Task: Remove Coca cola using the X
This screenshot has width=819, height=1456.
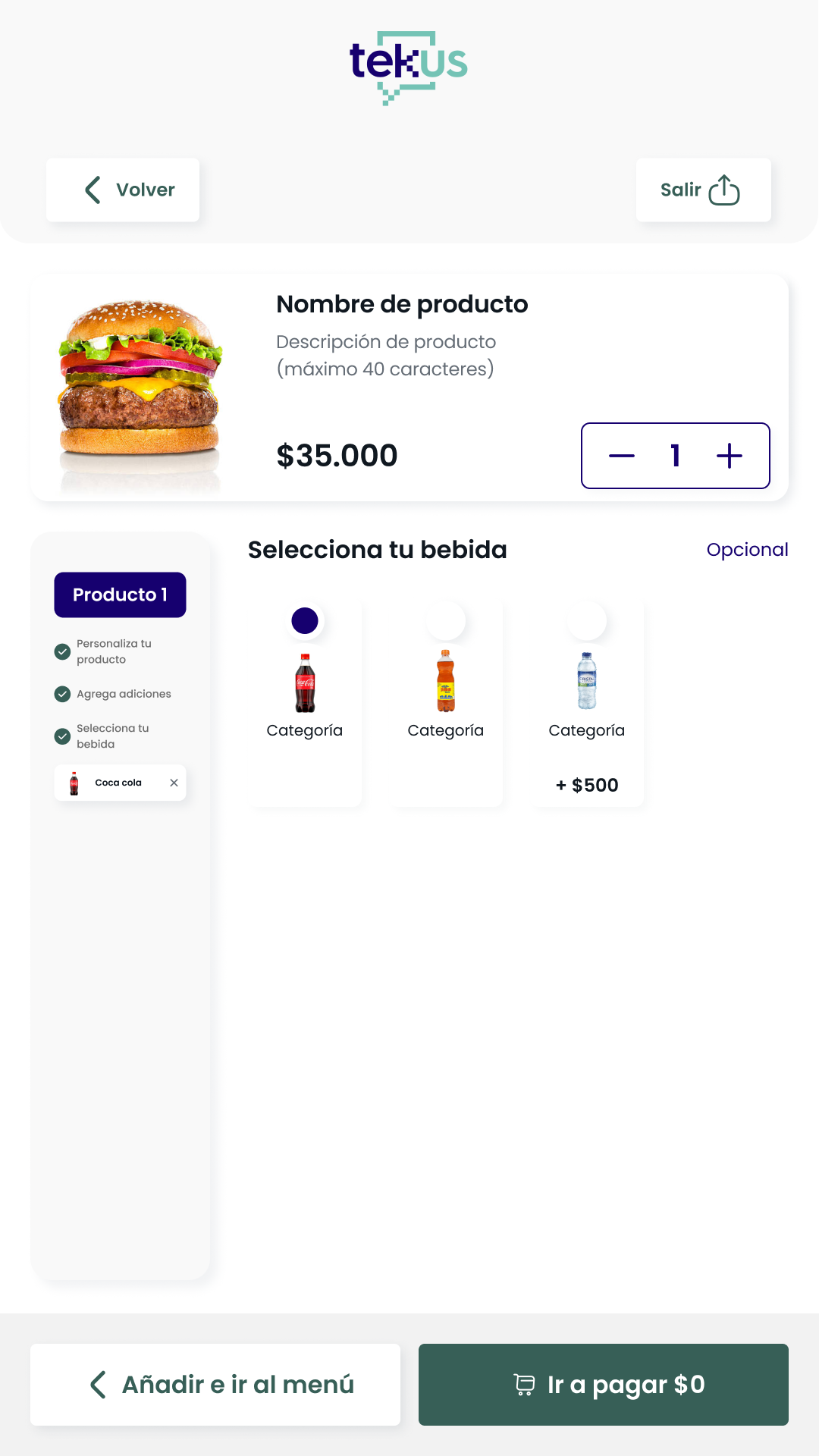Action: (x=173, y=783)
